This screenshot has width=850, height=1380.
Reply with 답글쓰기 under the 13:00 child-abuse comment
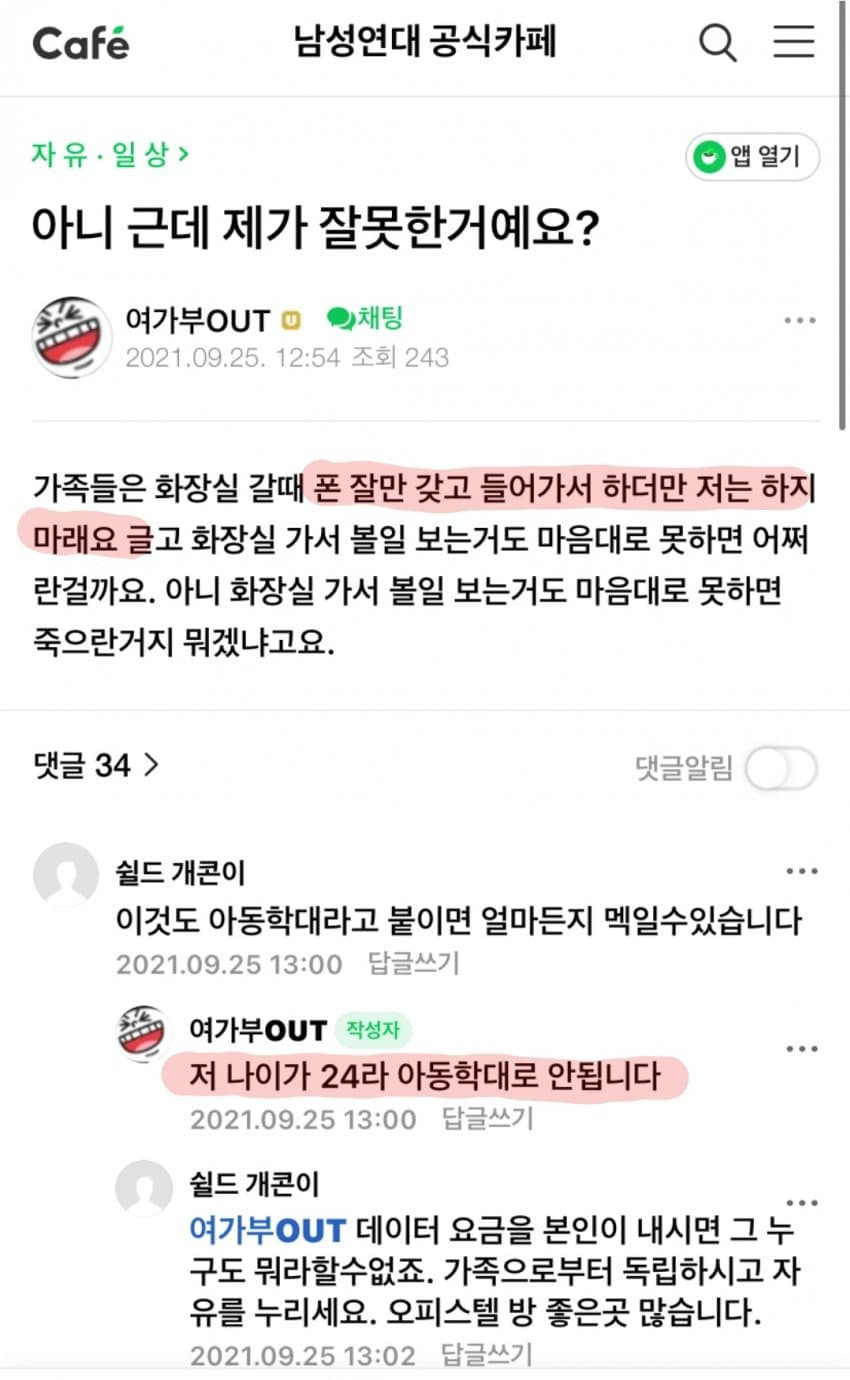pos(413,964)
